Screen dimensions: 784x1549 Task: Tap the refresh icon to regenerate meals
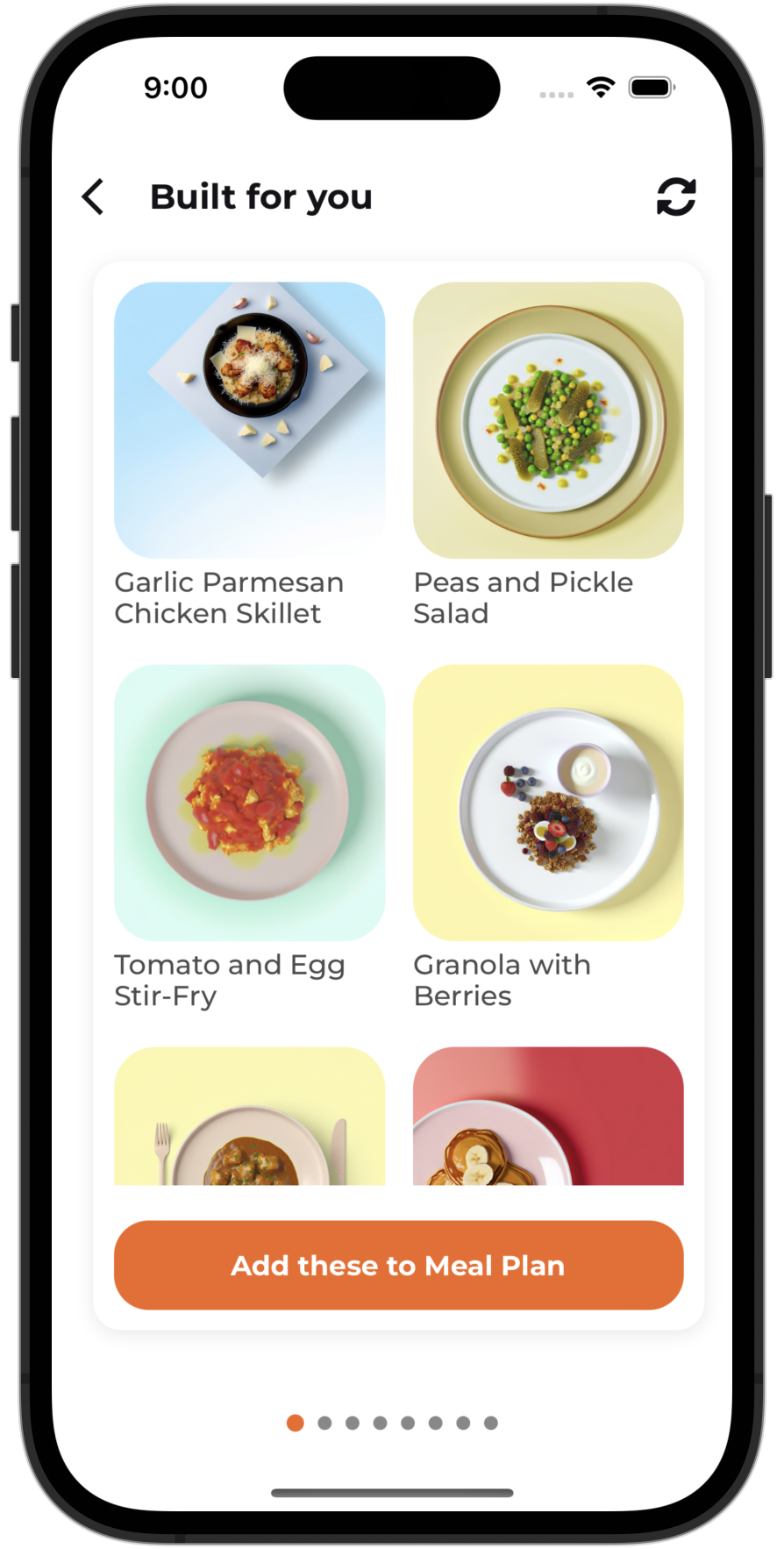(x=675, y=196)
